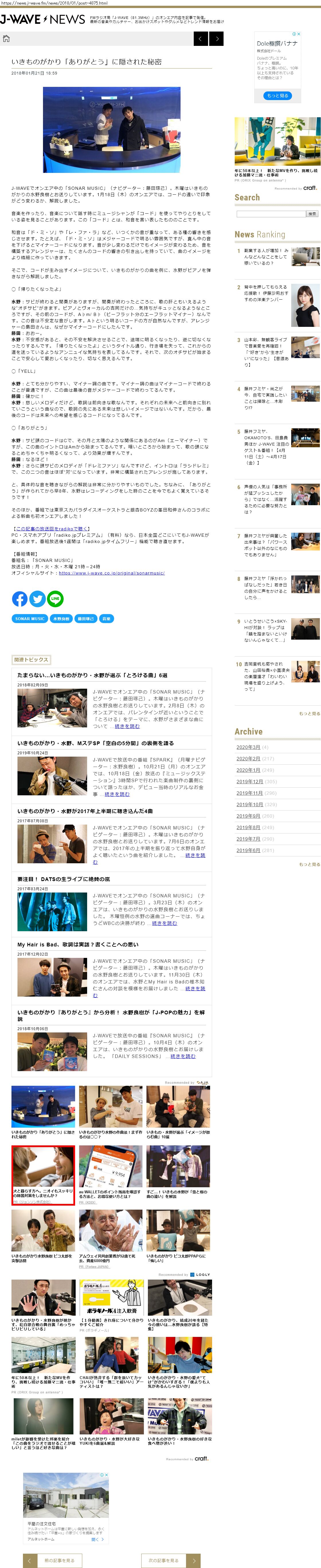Open 前の記事を見る at the bottom
The image size is (321, 1568).
point(53,1560)
